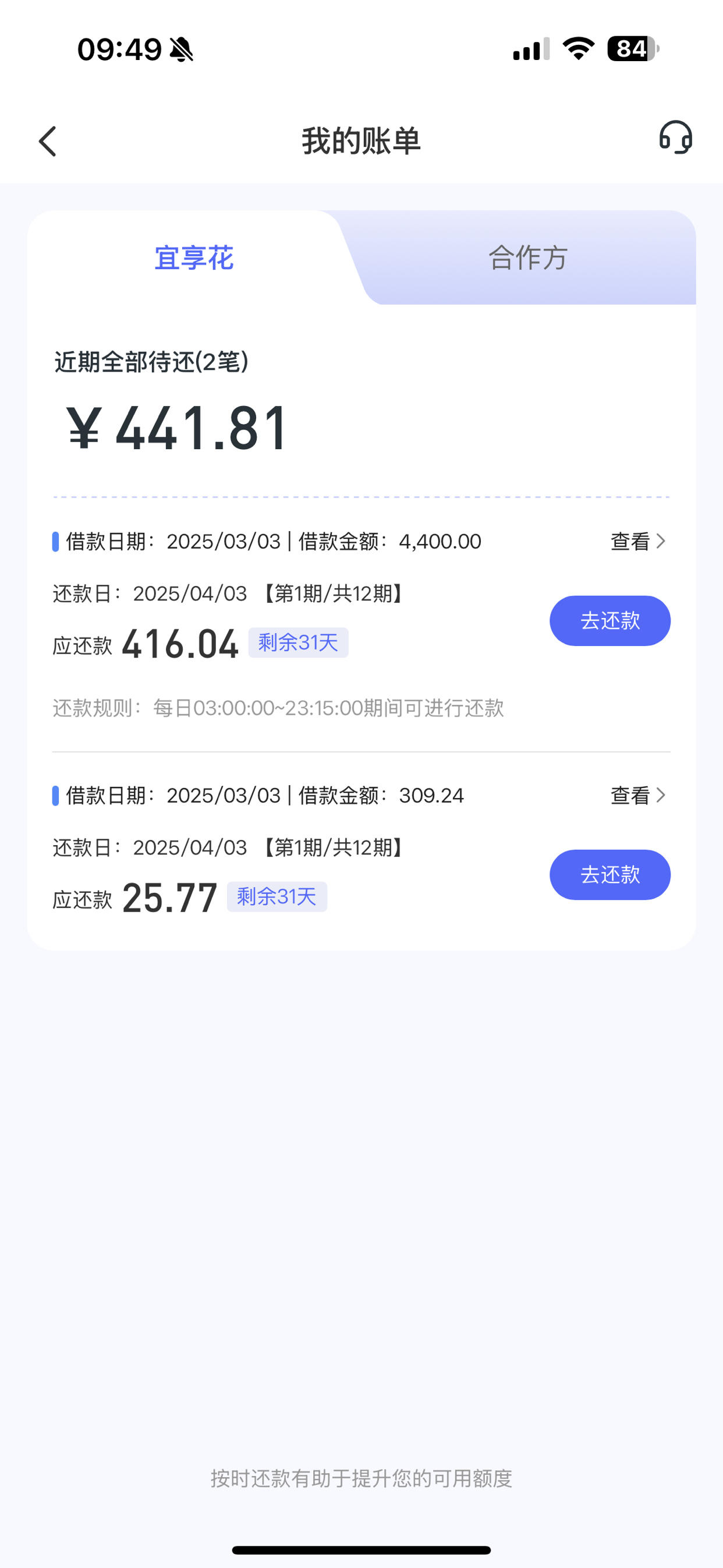
Task: View details of the 4,400.00 loan
Action: click(x=639, y=541)
